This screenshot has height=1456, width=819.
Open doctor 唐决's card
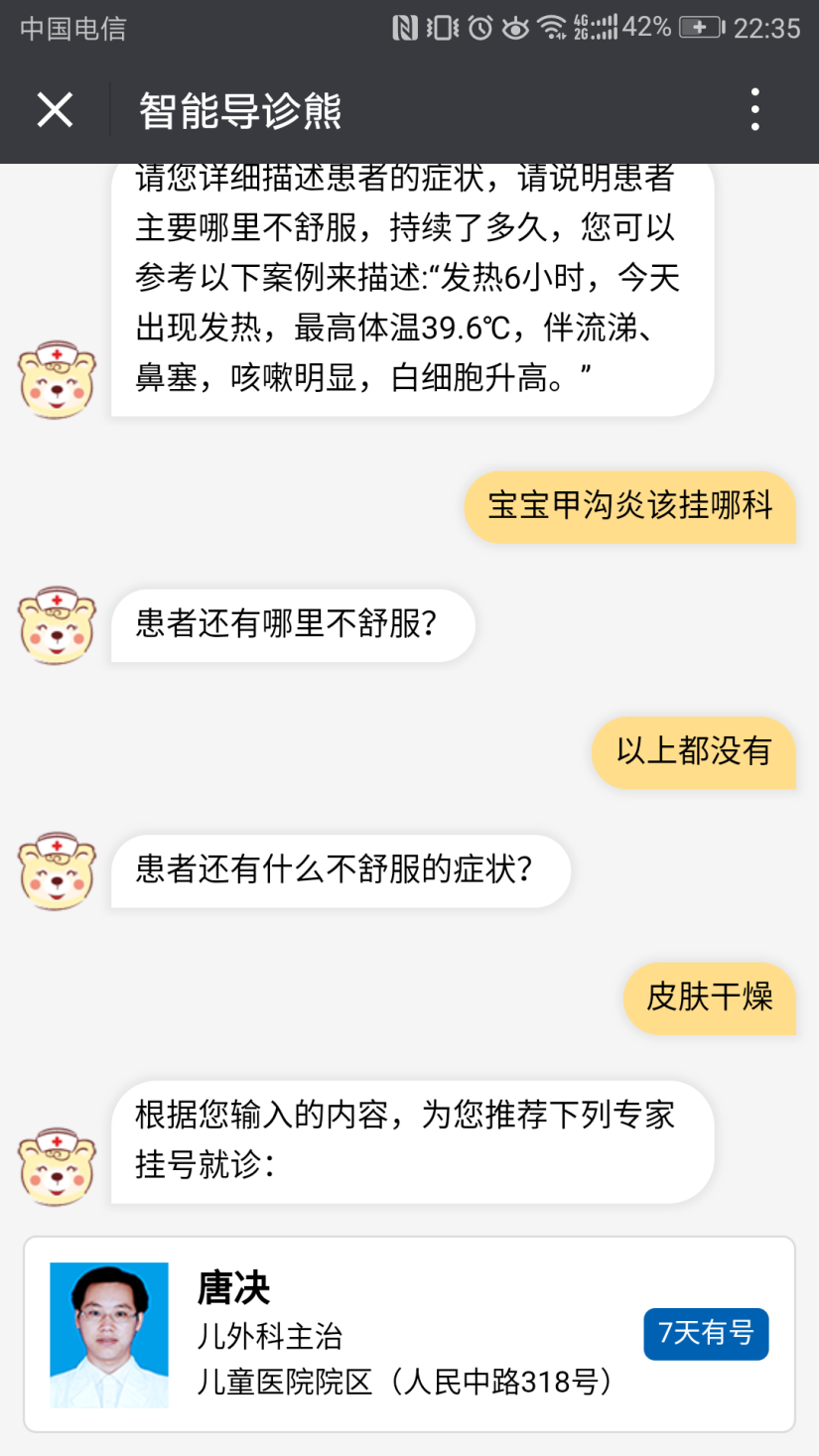click(x=397, y=1333)
